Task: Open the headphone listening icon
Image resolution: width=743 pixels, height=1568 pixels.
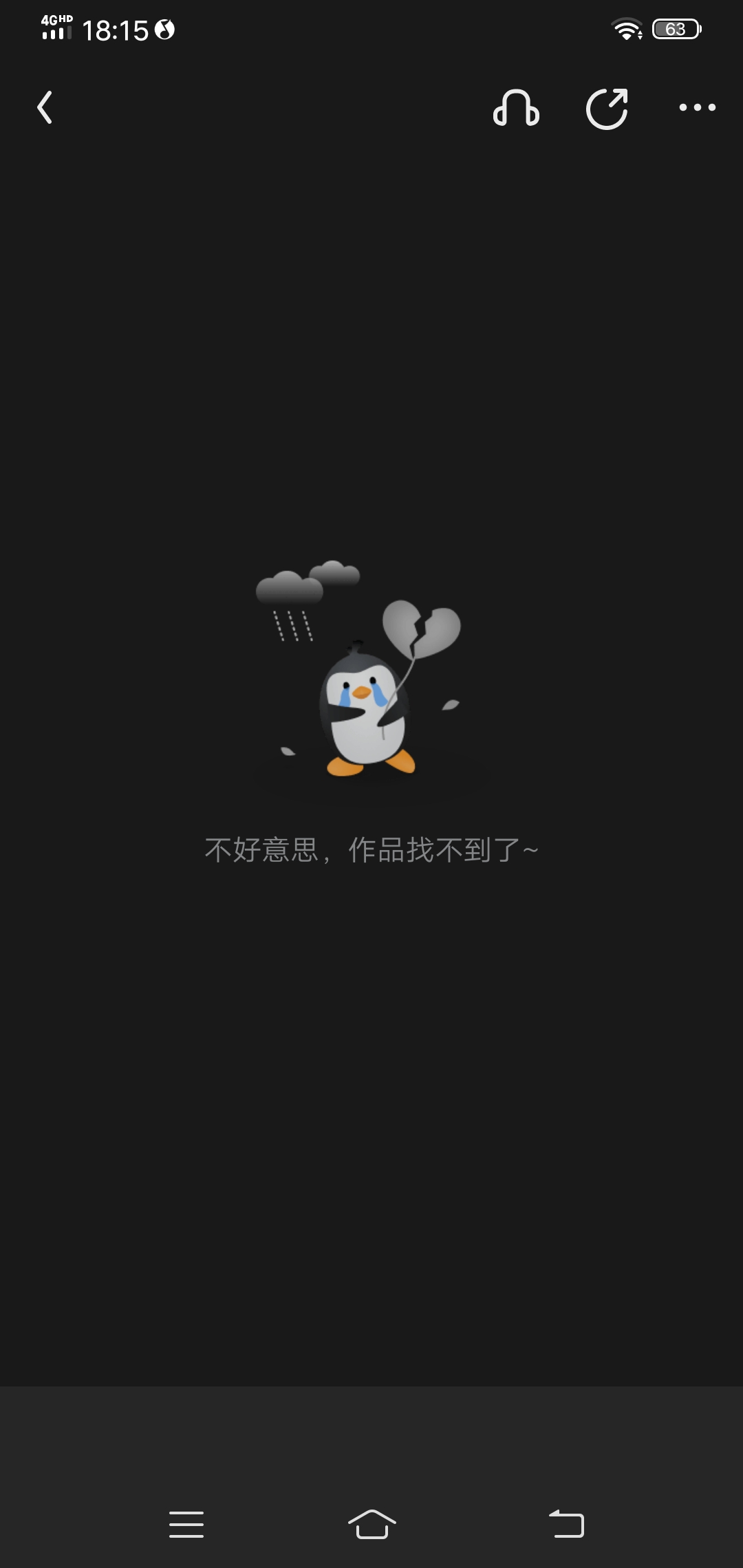Action: [x=516, y=108]
